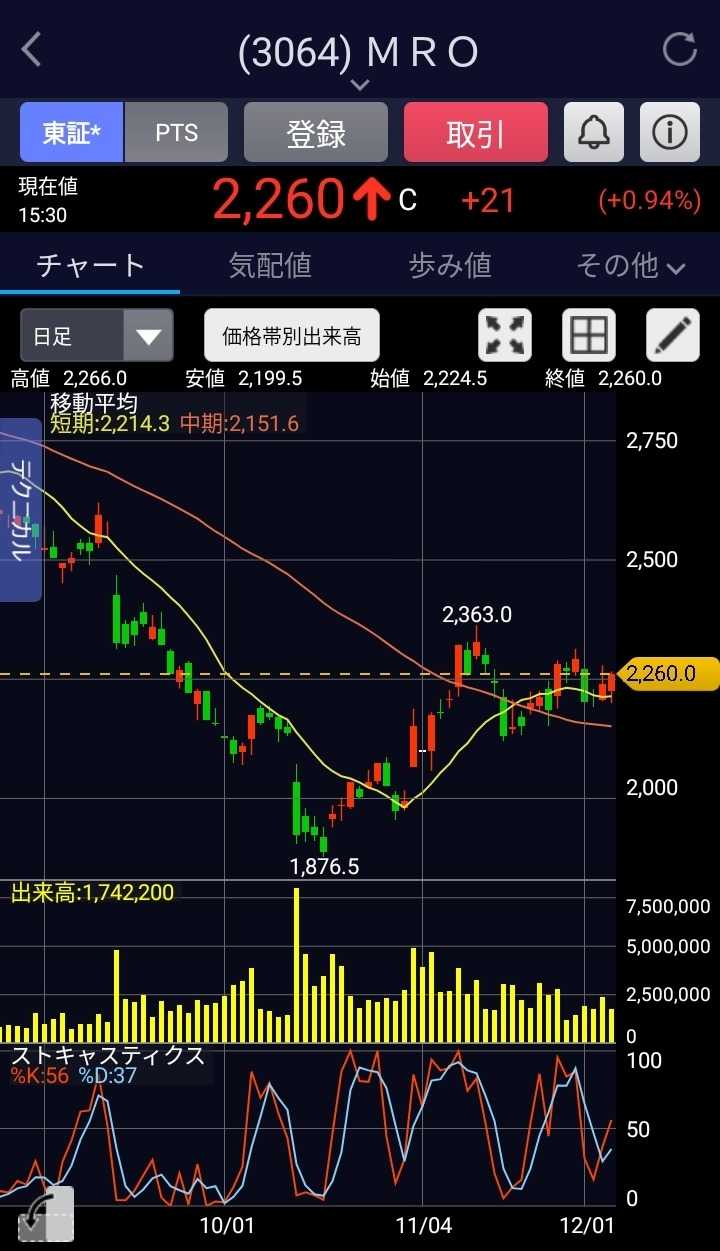Image resolution: width=720 pixels, height=1251 pixels.
Task: Open the 日足 timeframe dropdown
Action: (x=96, y=335)
